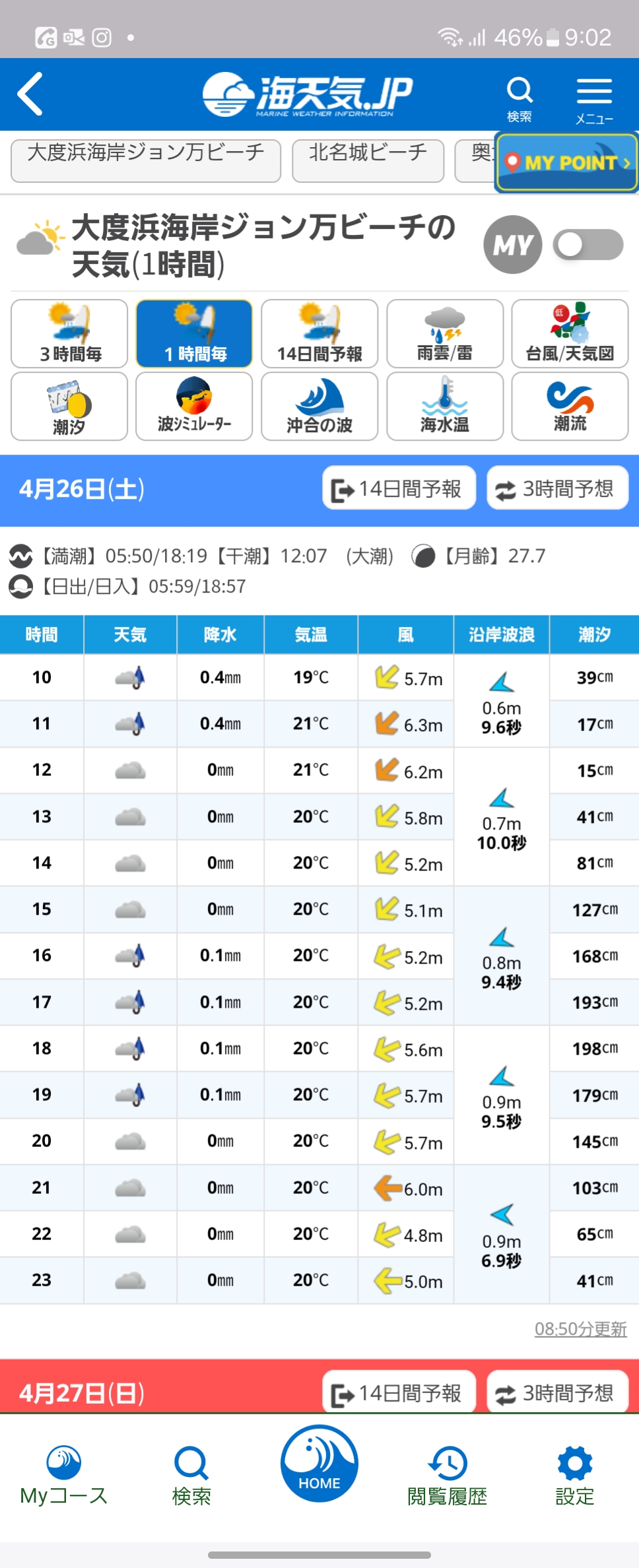This screenshot has width=639, height=1568.
Task: Launch the 波シミュレーター tile
Action: tap(194, 406)
